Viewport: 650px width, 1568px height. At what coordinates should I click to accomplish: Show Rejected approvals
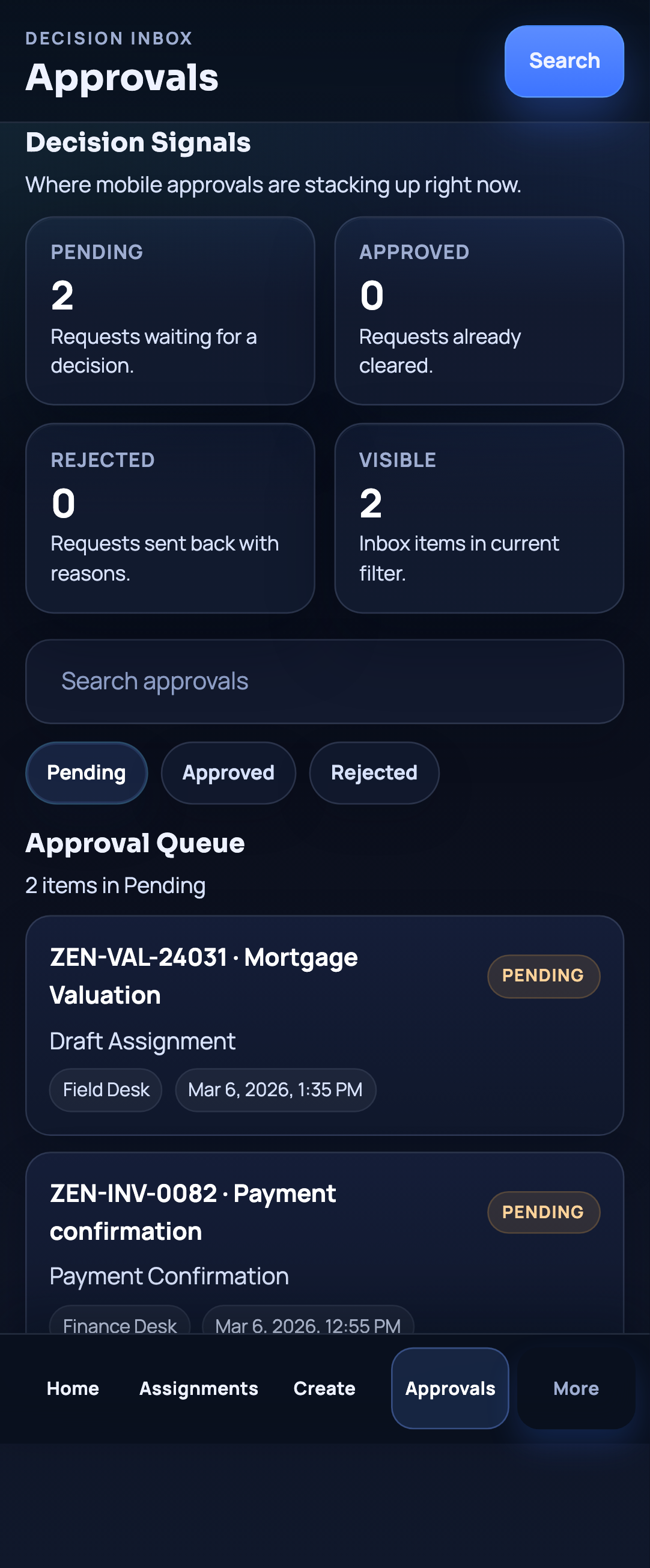[374, 772]
